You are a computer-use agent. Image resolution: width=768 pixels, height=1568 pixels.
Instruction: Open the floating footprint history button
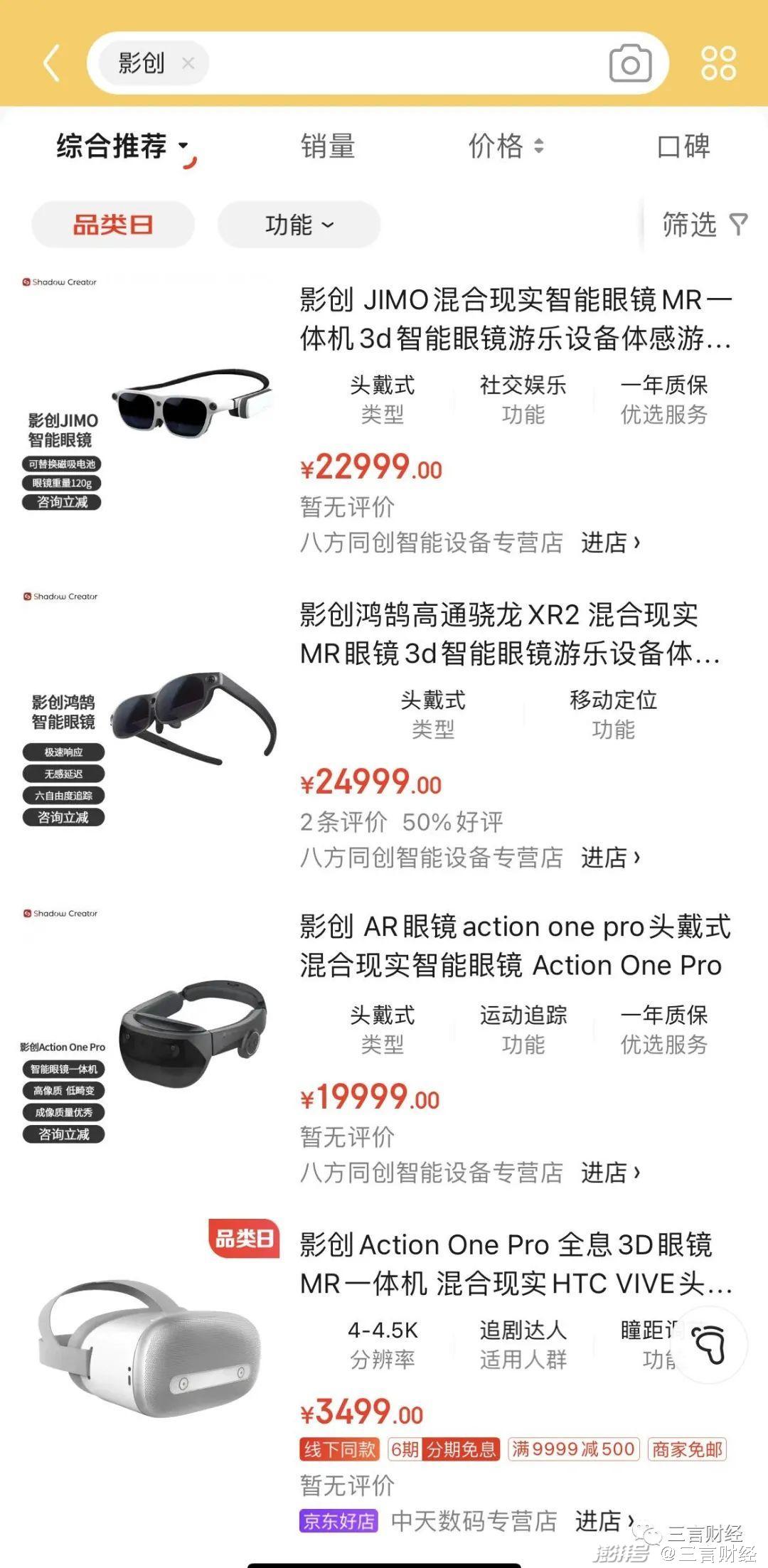(709, 1344)
